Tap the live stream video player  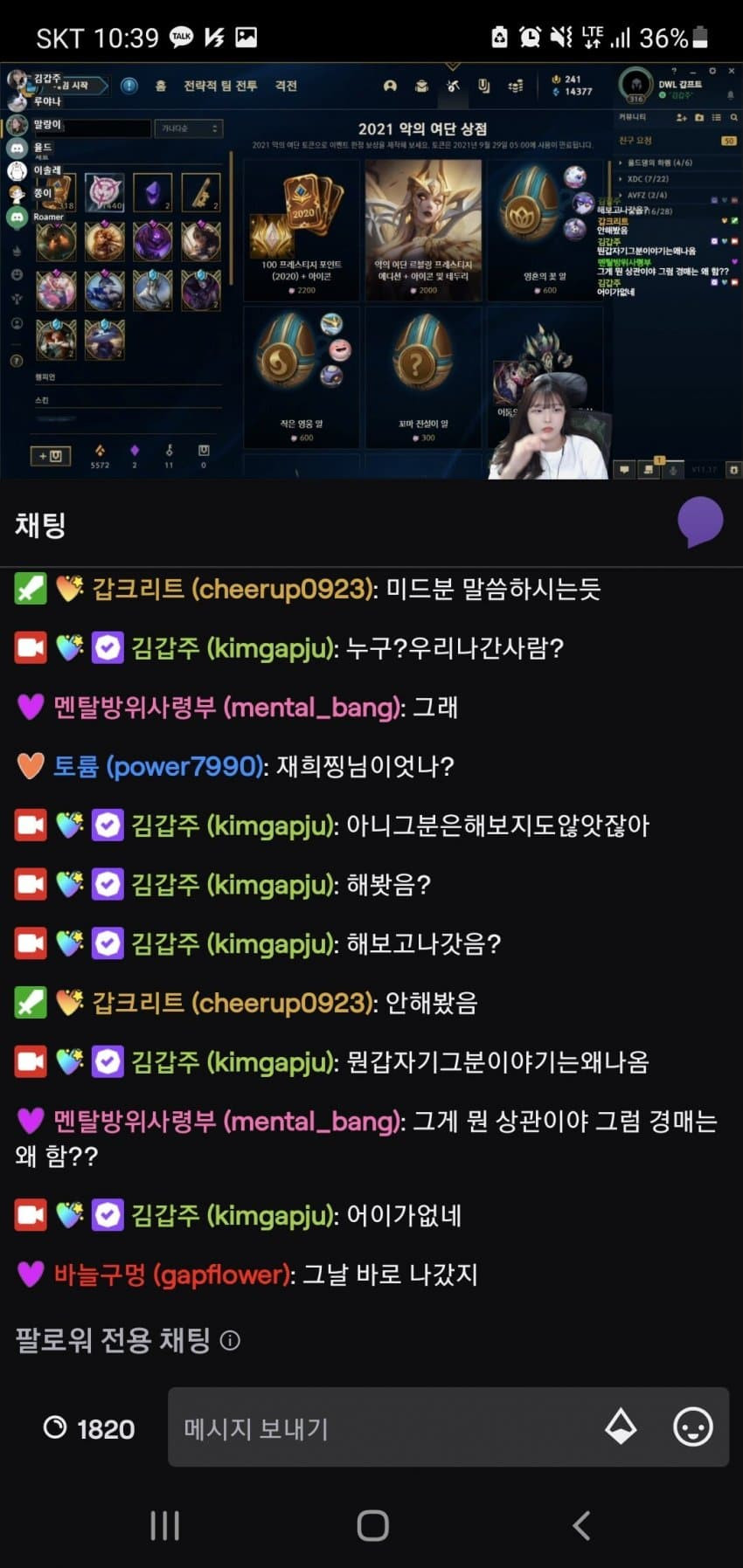(x=371, y=271)
